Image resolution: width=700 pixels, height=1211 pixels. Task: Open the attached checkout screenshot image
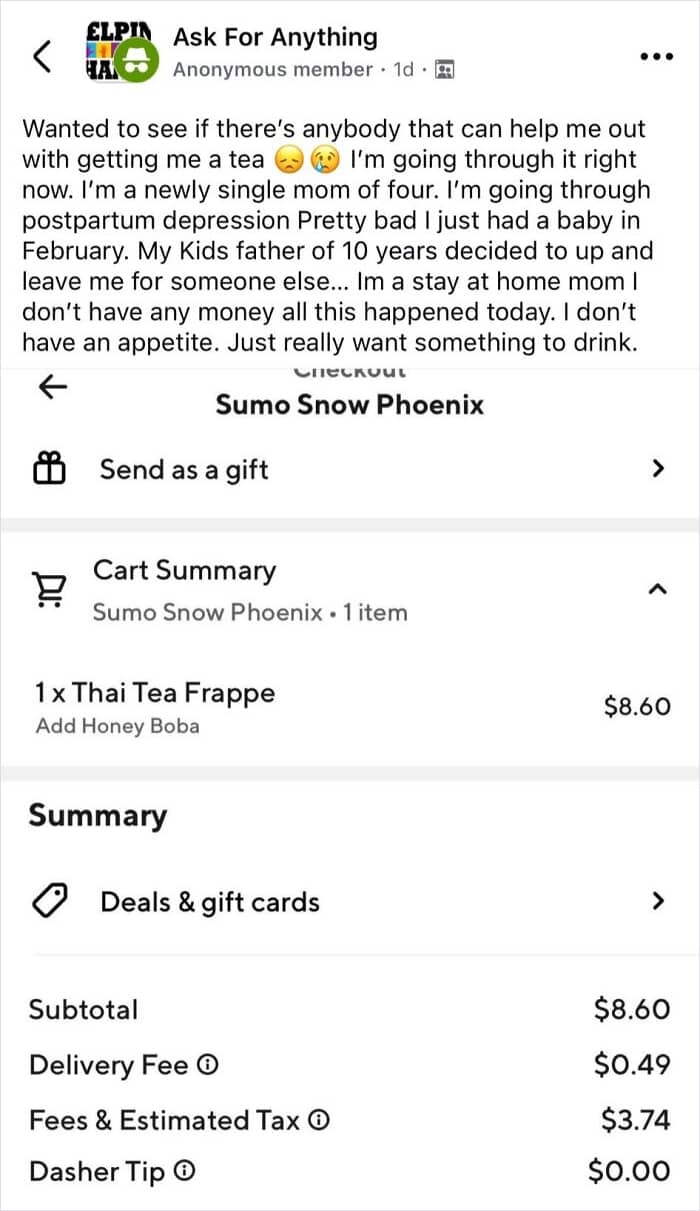(x=350, y=780)
